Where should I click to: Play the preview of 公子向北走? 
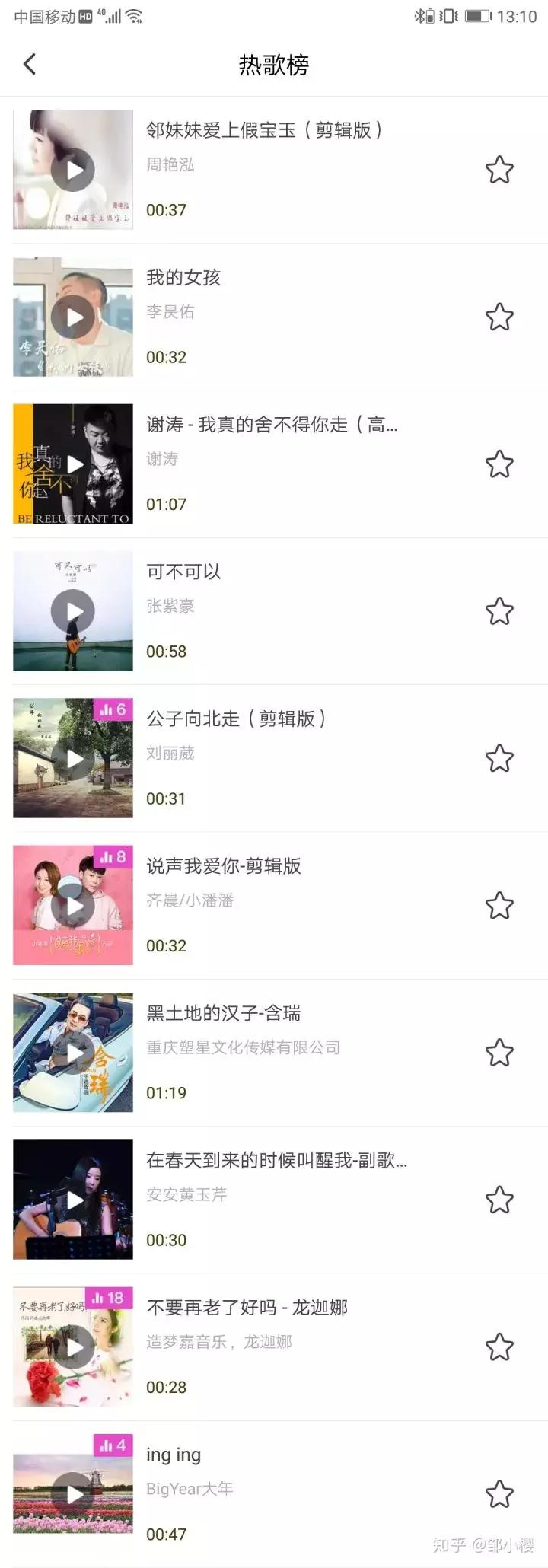point(73,758)
